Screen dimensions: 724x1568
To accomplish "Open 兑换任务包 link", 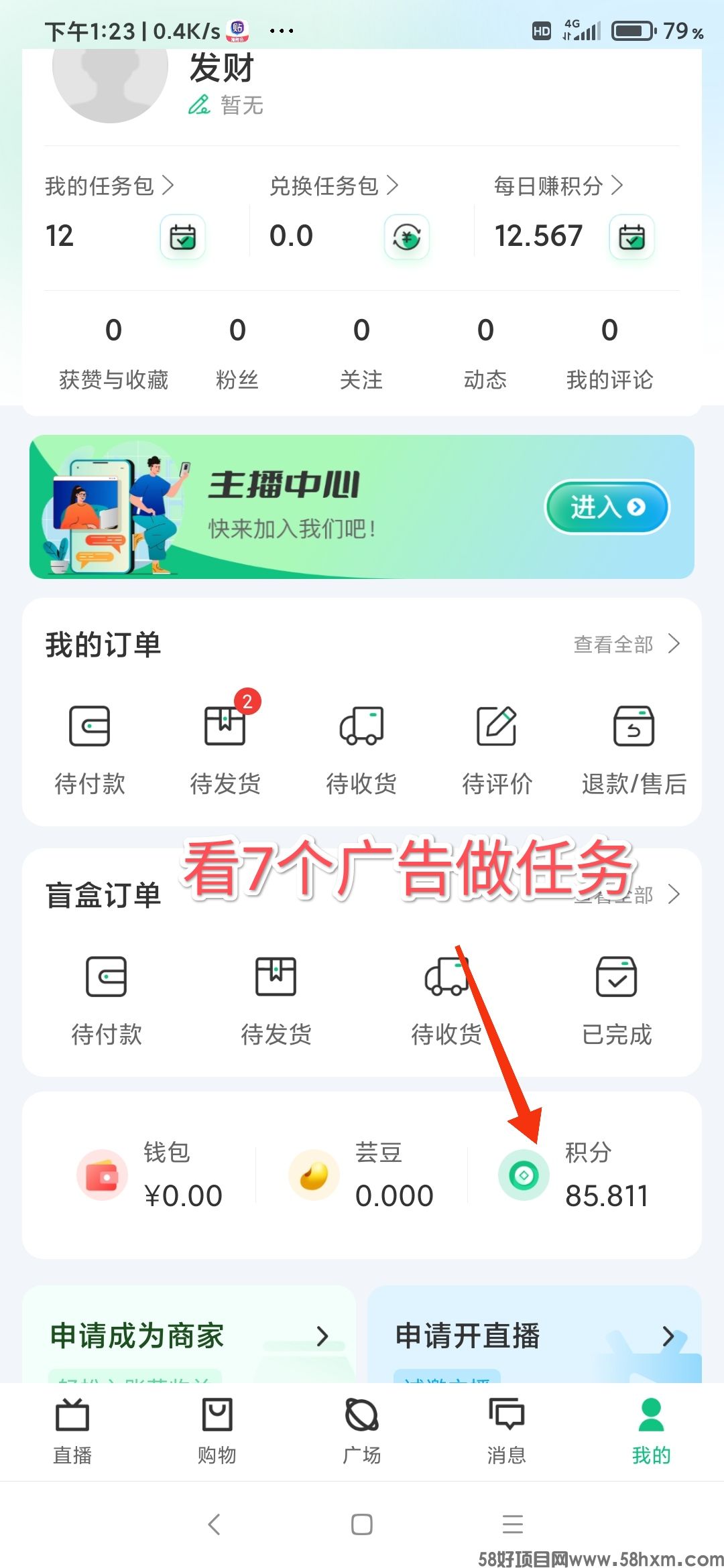I will pos(334,186).
